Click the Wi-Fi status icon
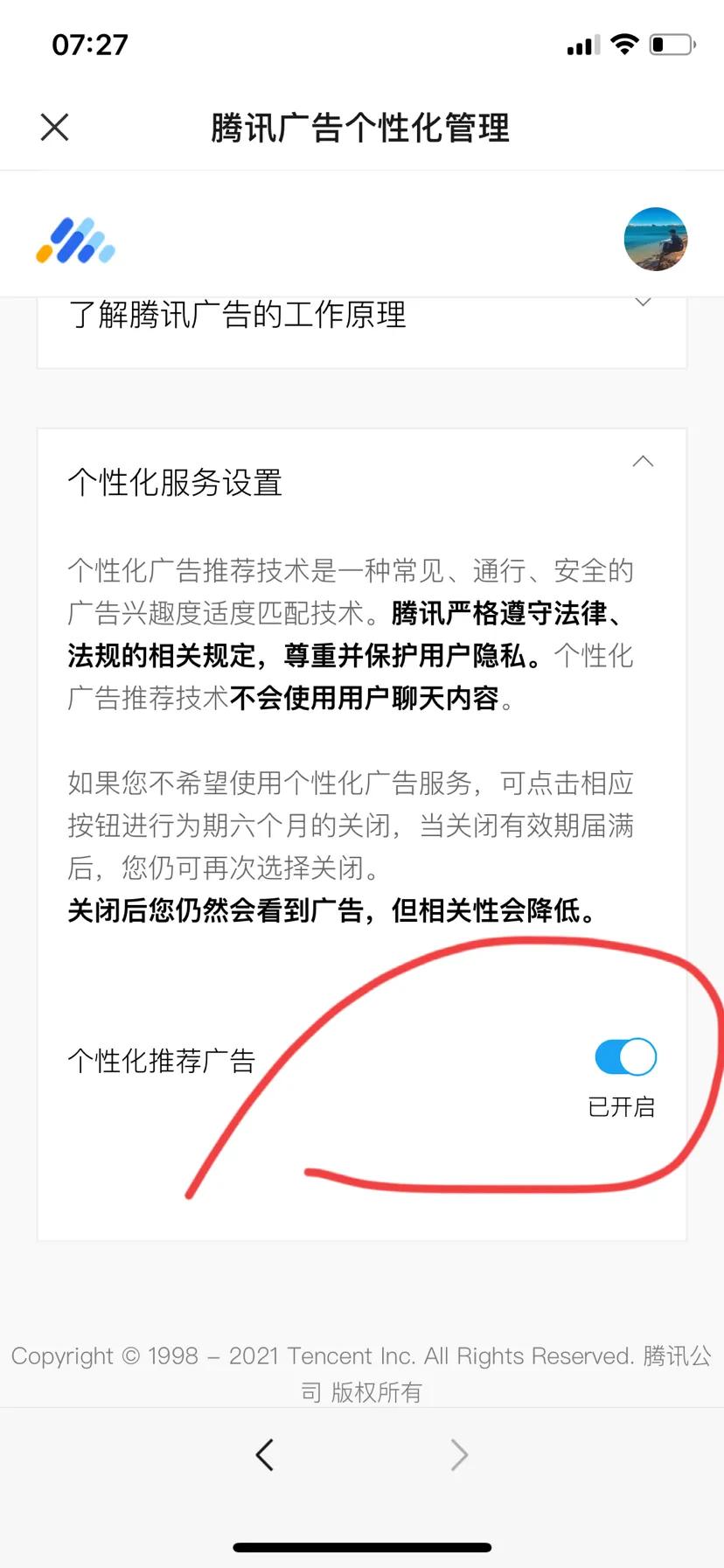This screenshot has width=724, height=1568. click(624, 44)
